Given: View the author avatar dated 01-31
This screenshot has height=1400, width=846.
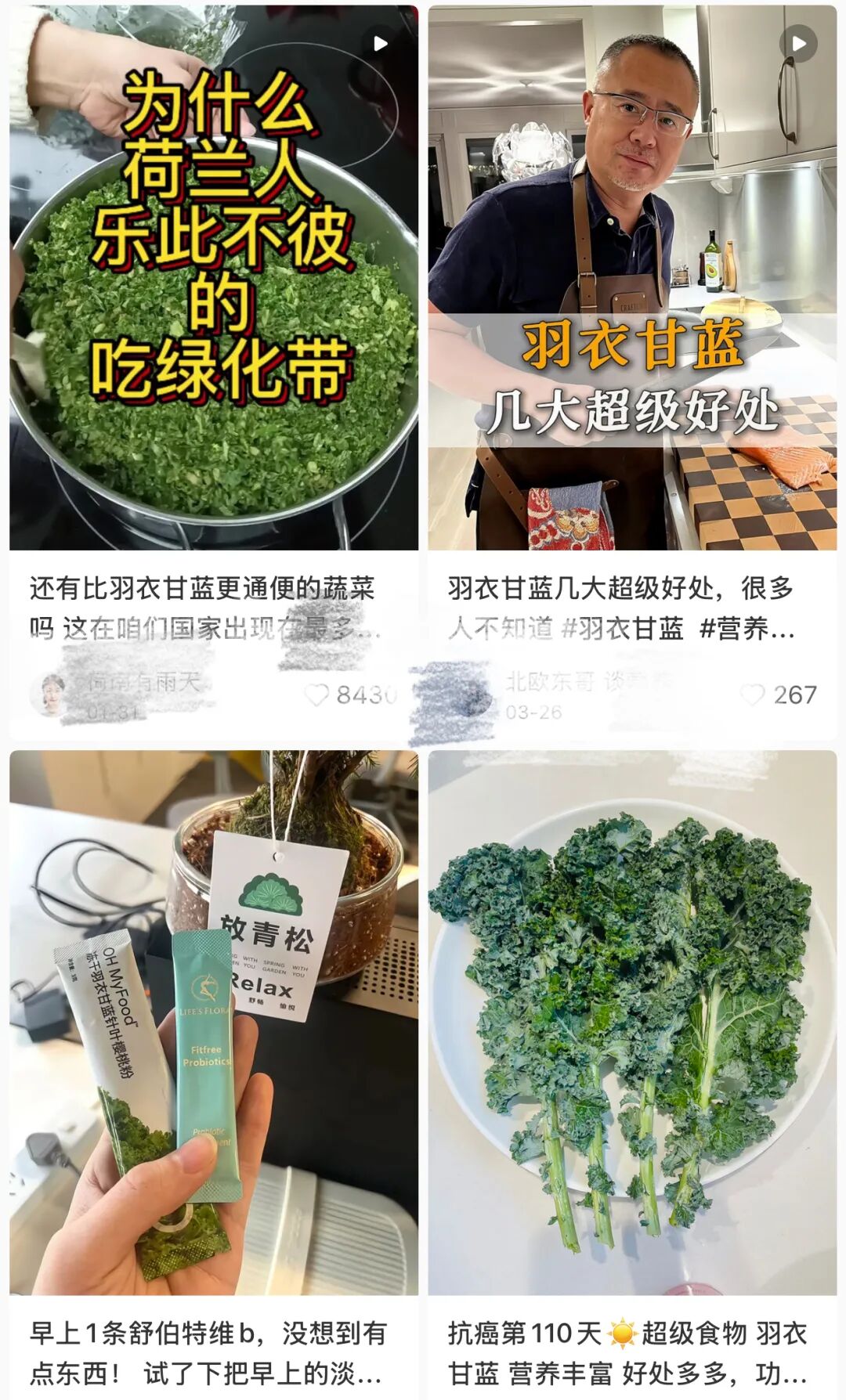Looking at the screenshot, I should [x=49, y=695].
